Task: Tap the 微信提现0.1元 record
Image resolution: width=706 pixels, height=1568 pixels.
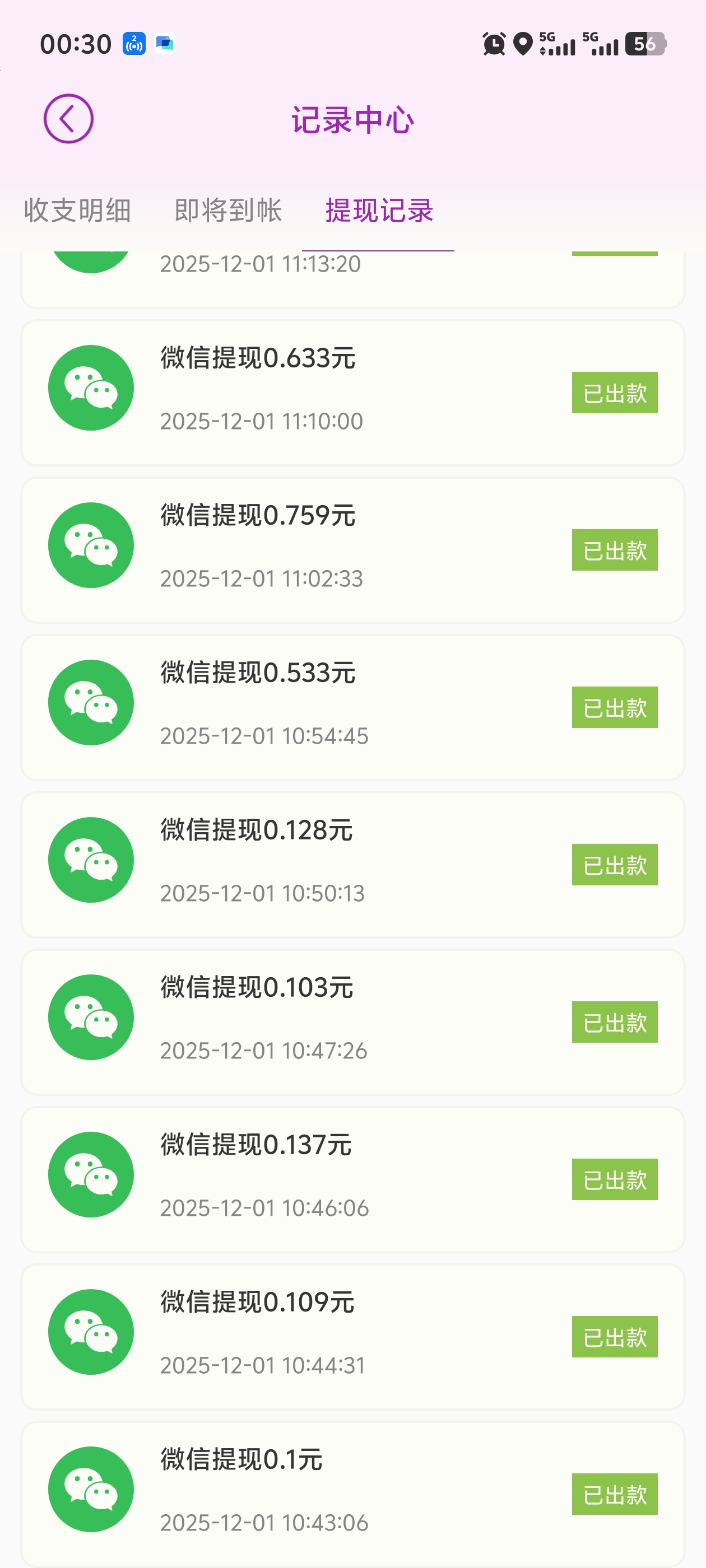Action: [352, 1494]
